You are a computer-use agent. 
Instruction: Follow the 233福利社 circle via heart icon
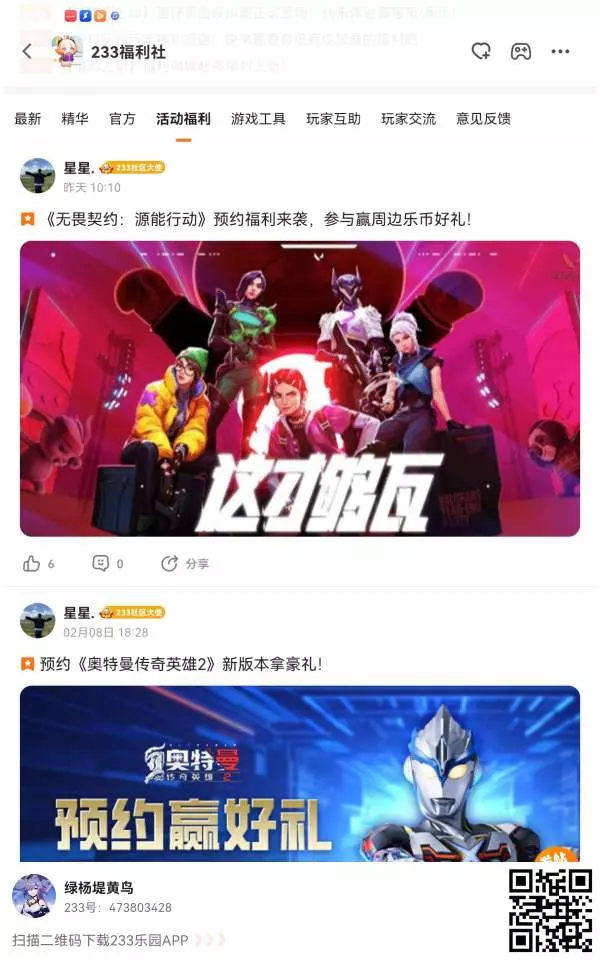point(481,51)
